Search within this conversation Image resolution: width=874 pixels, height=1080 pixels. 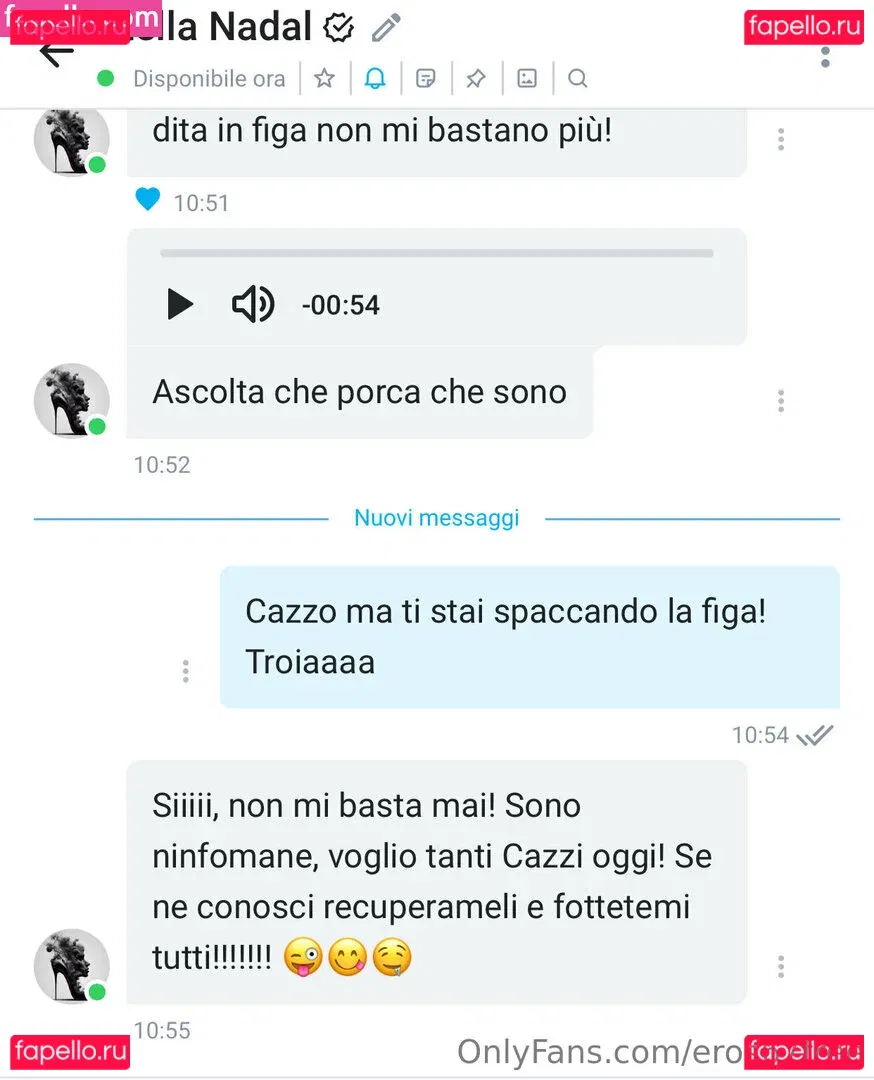tap(577, 78)
